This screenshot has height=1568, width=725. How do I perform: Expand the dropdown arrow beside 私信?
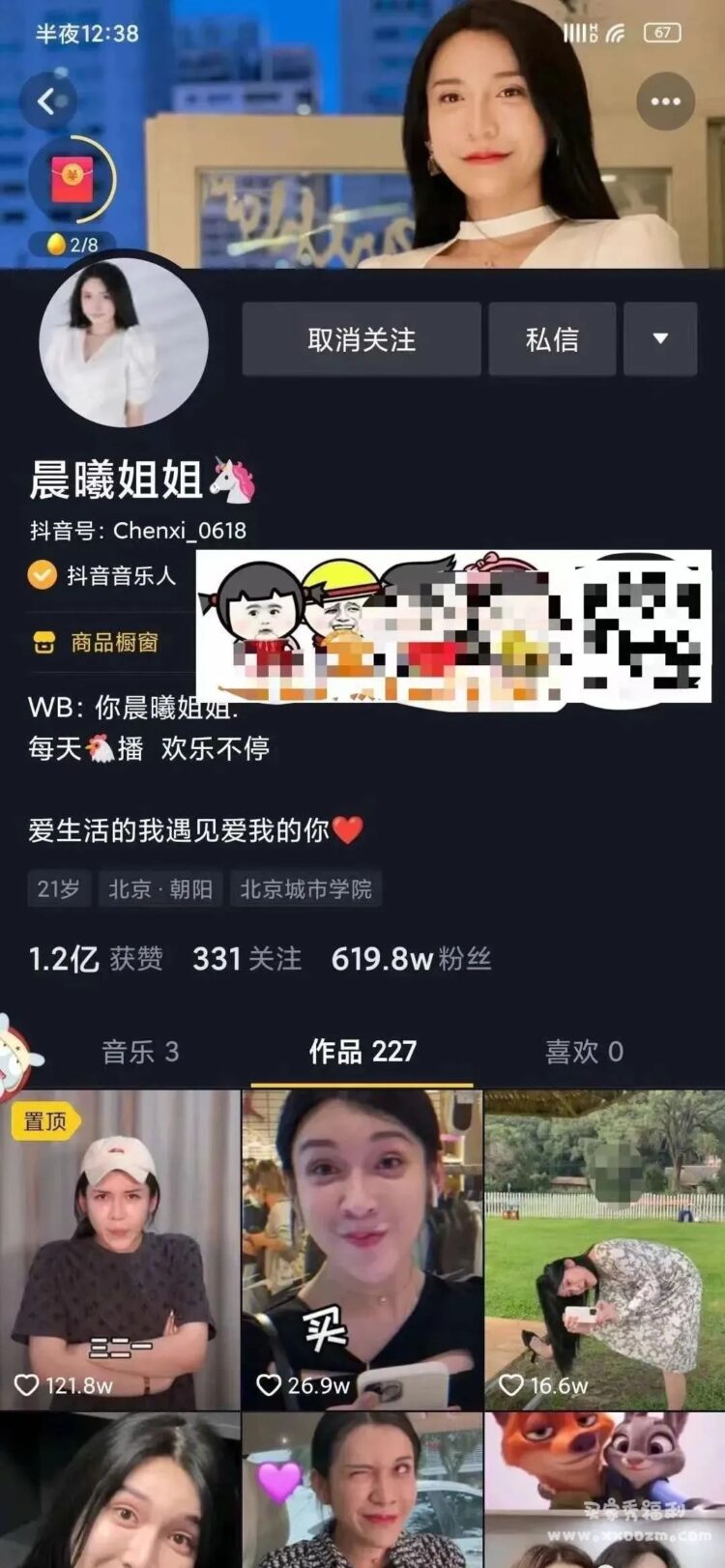660,339
